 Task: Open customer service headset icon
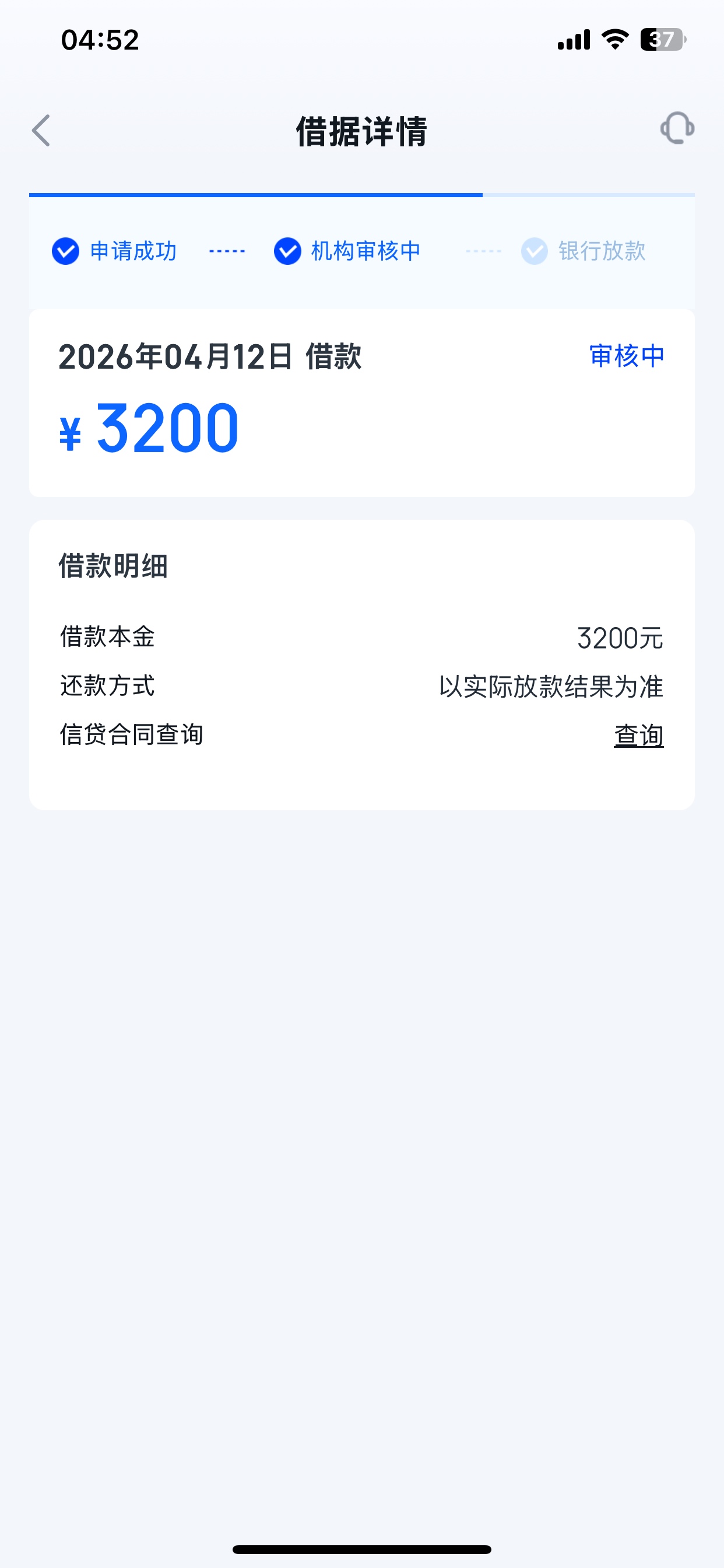(677, 128)
